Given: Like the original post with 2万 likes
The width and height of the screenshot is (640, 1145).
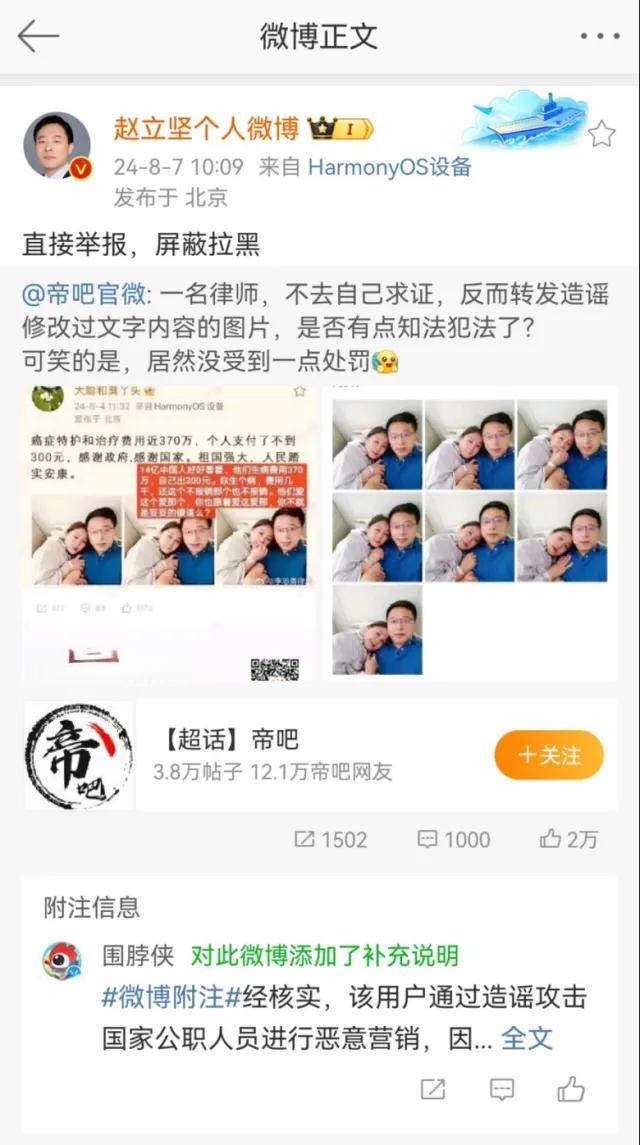Looking at the screenshot, I should (x=568, y=840).
